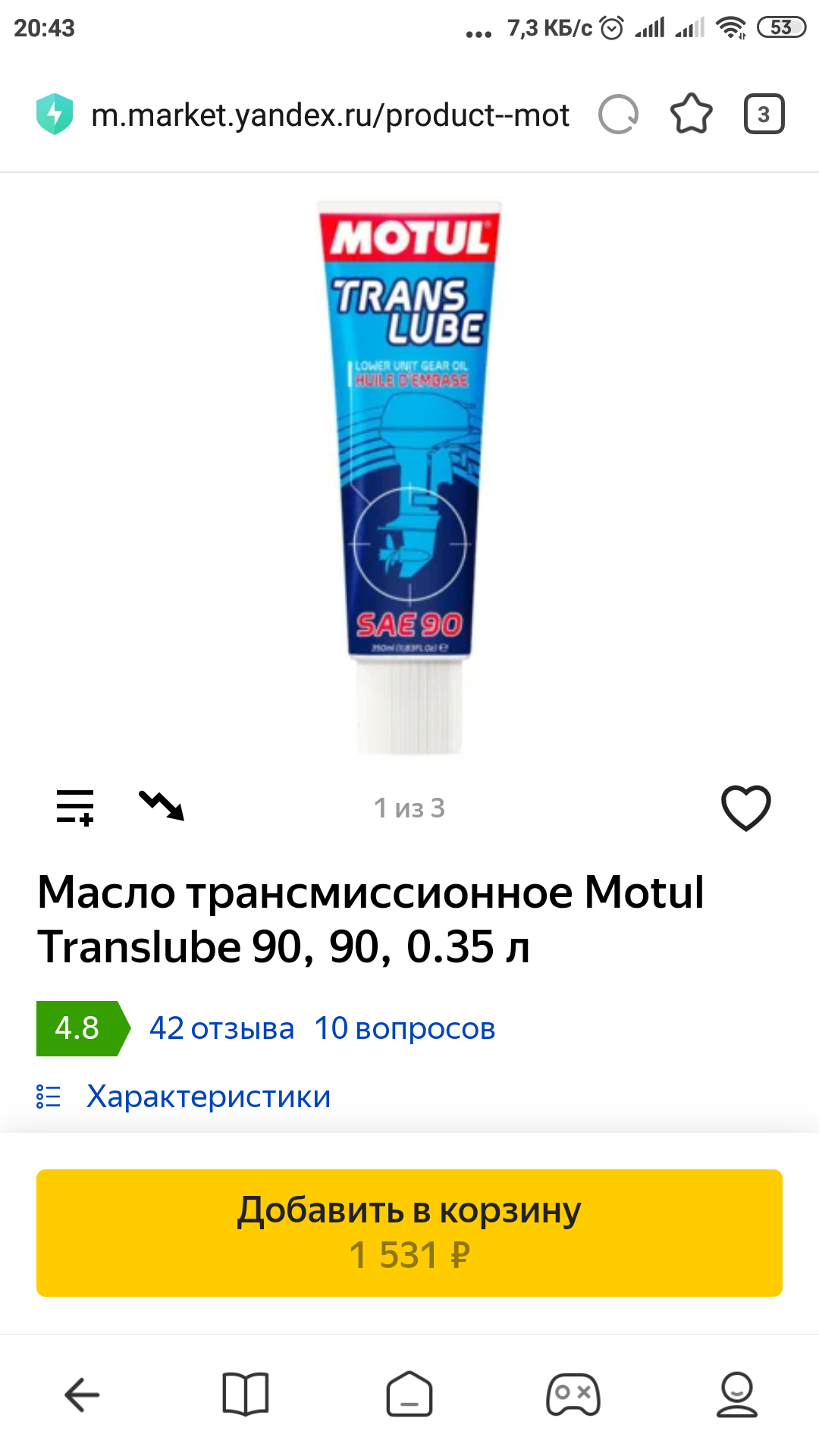Screen dimensions: 819x1456
Task: Open Характеристики specifications
Action: tap(208, 1097)
